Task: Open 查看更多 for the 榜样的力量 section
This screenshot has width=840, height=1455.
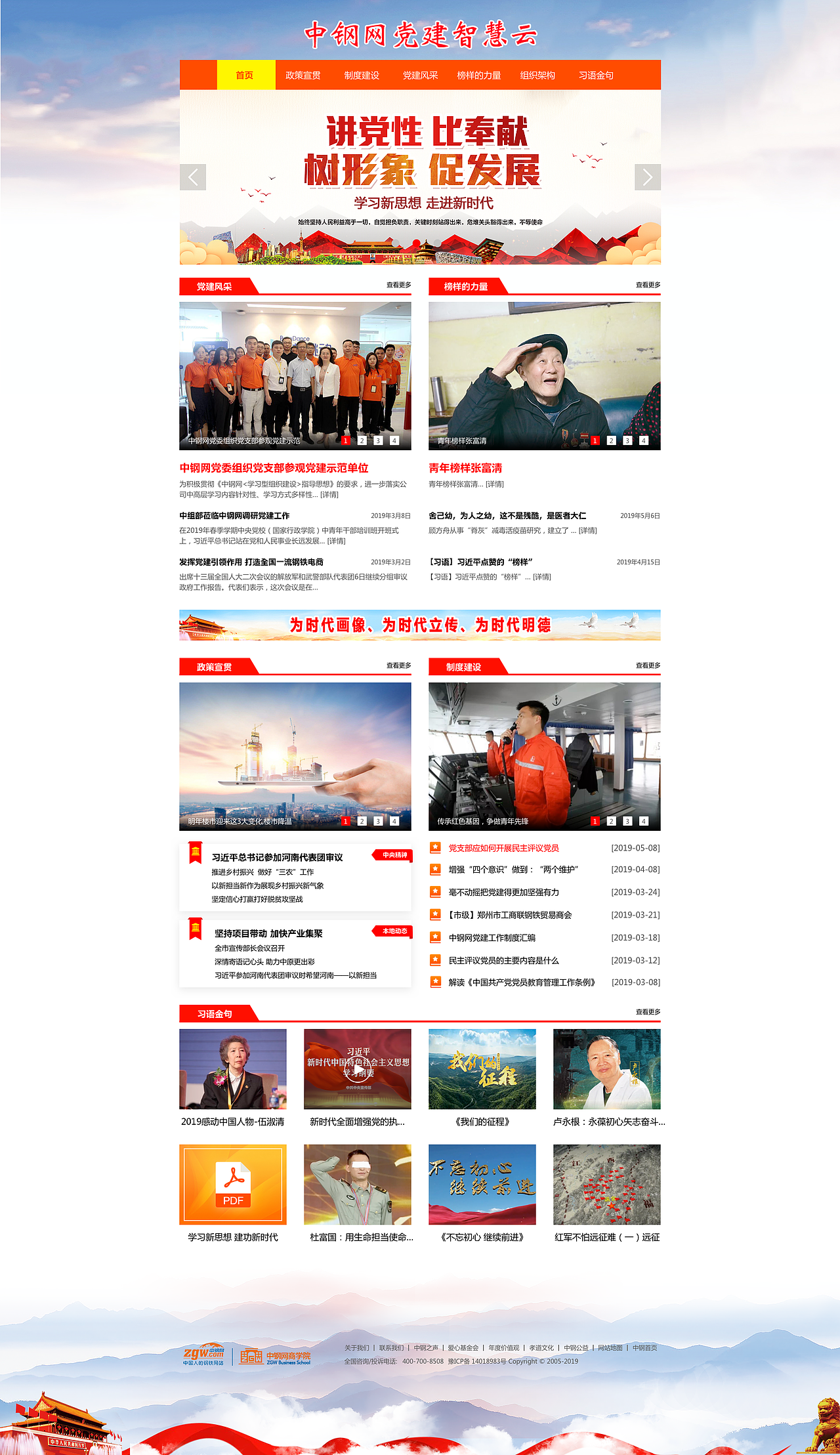Action: pyautogui.click(x=648, y=285)
